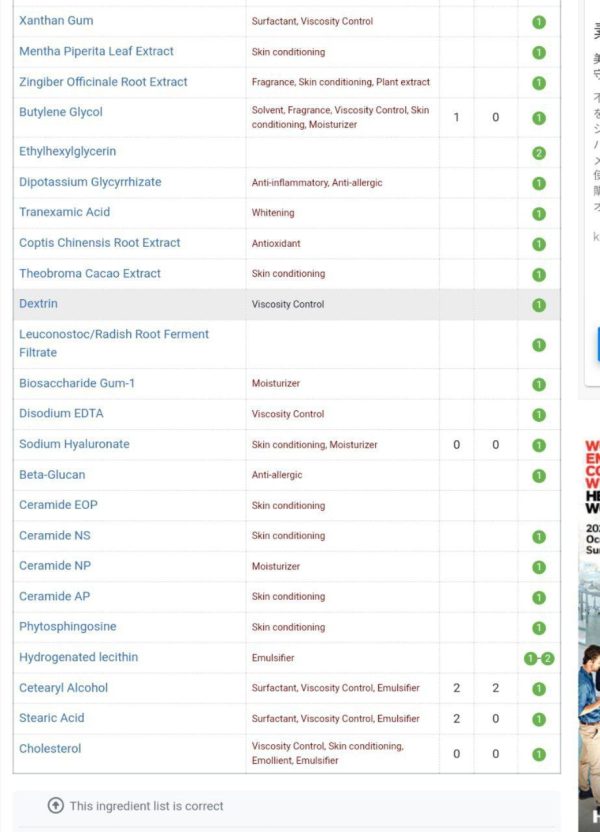The image size is (600, 832).
Task: Open Cholesterol ingredient details
Action: (50, 749)
